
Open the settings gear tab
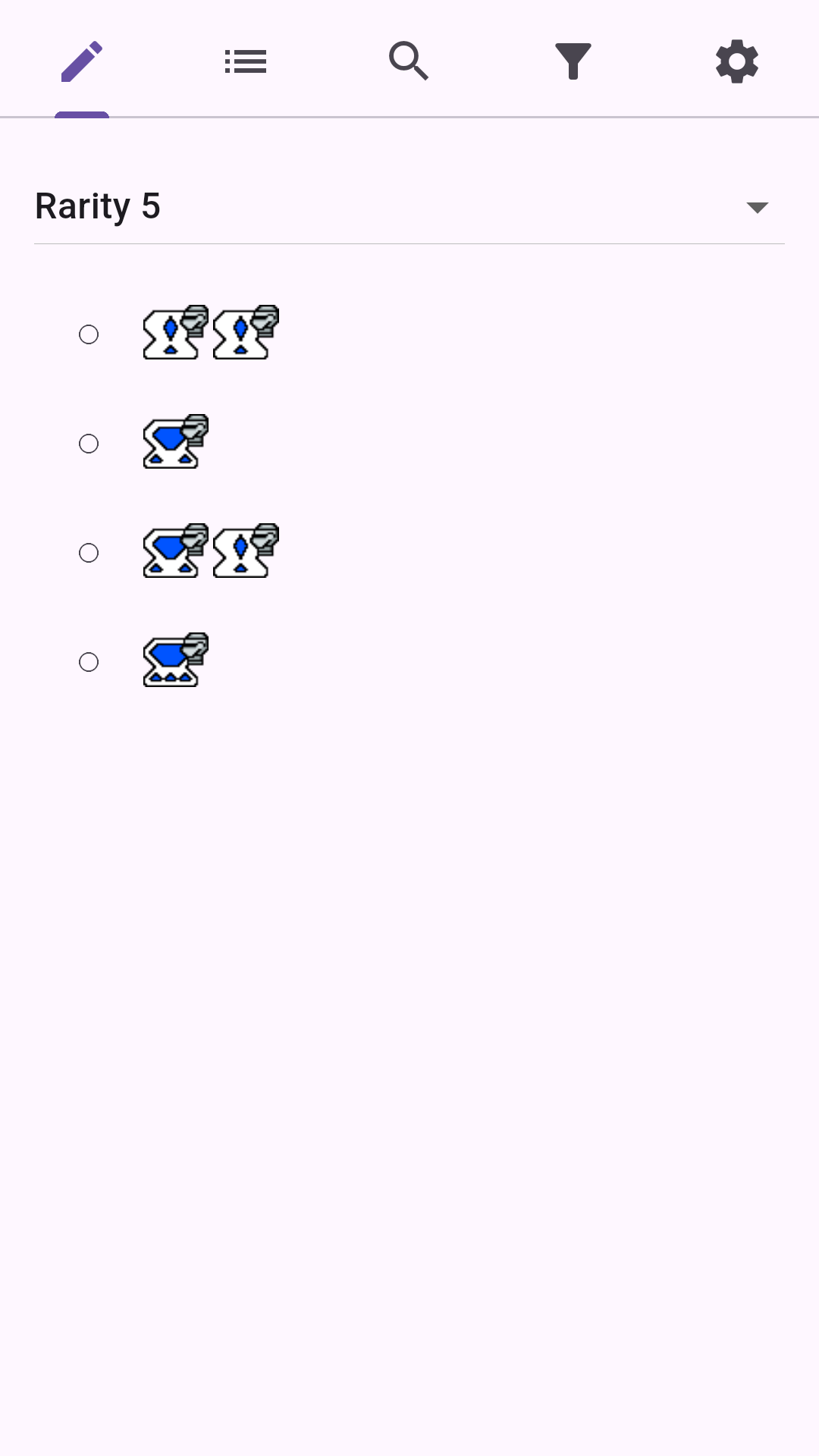737,61
